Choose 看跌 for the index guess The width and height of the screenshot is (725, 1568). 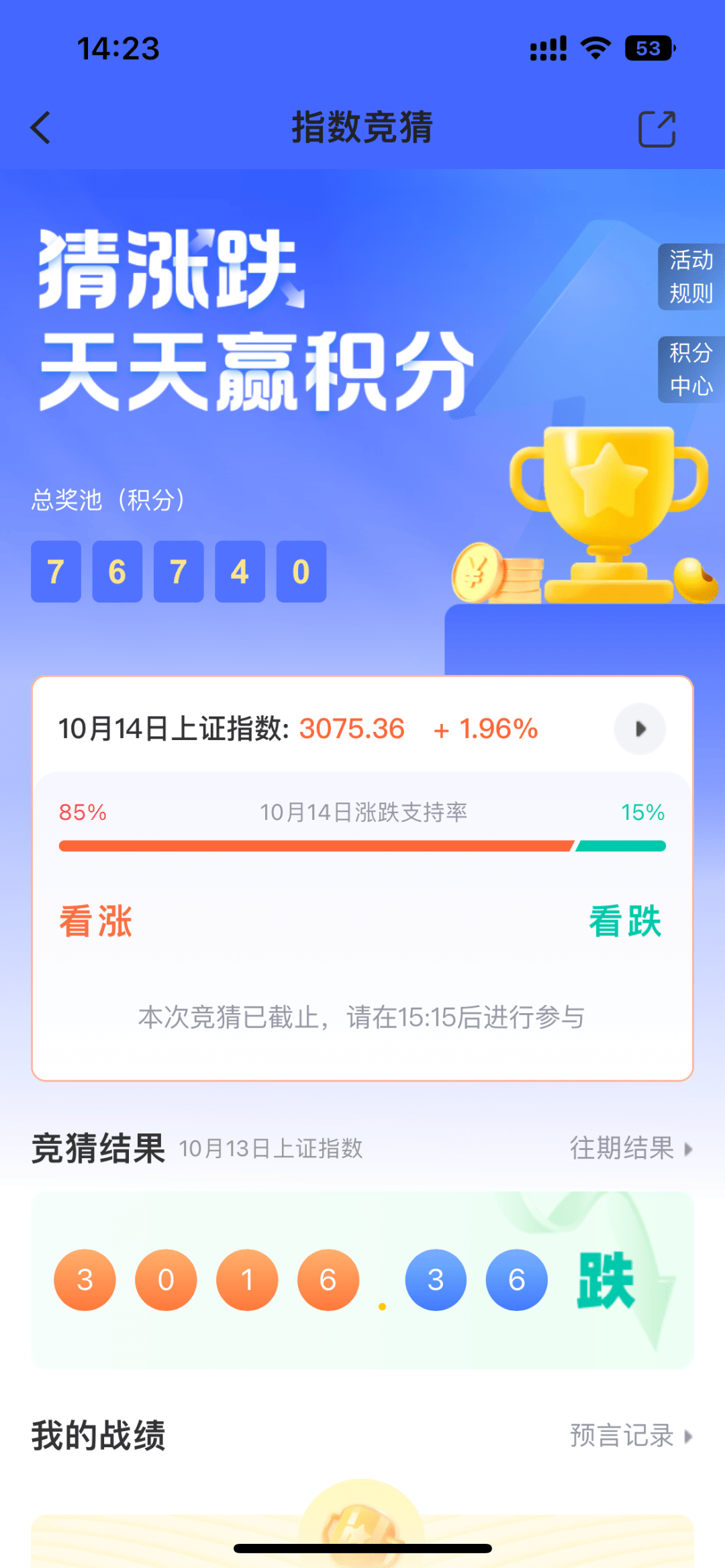(x=625, y=921)
